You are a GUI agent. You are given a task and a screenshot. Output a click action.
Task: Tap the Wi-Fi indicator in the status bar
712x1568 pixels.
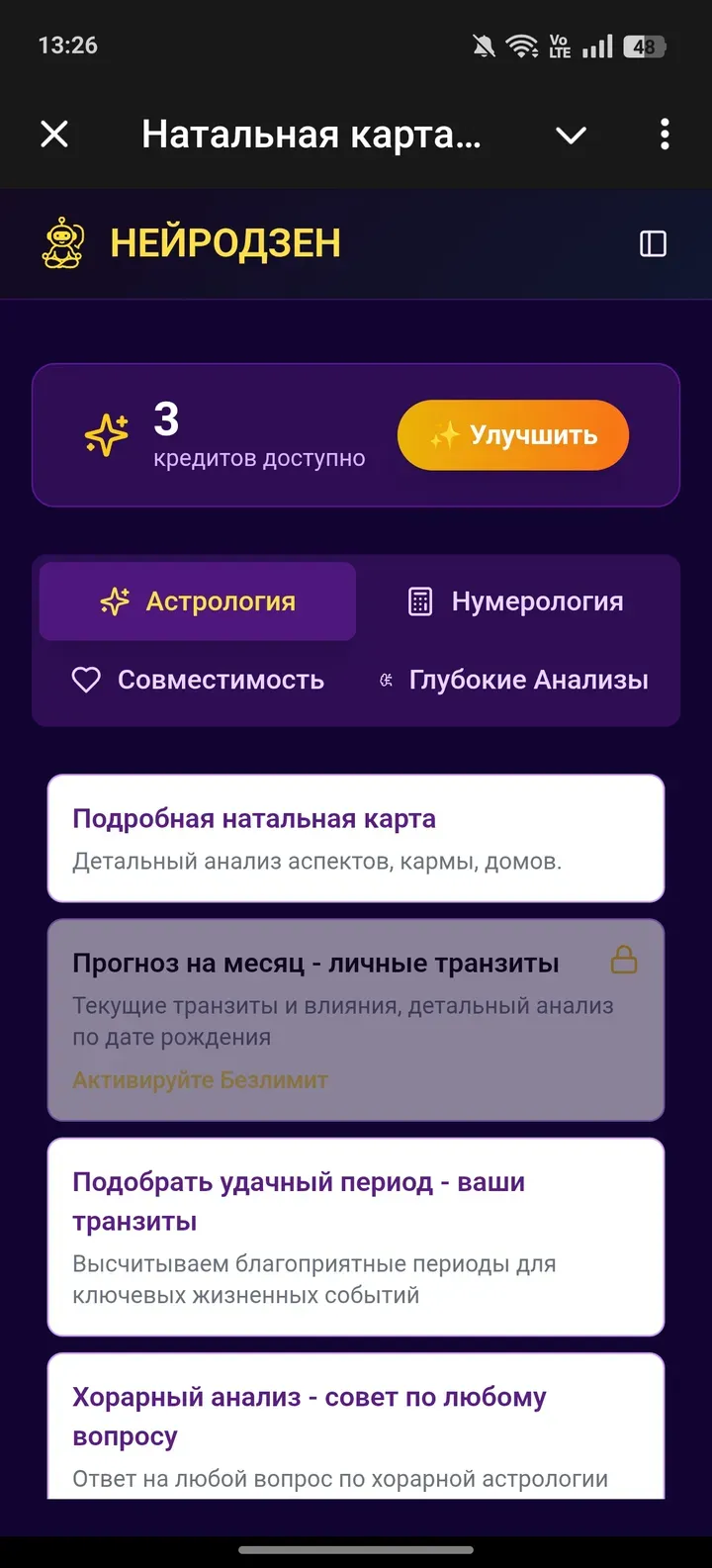pyautogui.click(x=521, y=45)
